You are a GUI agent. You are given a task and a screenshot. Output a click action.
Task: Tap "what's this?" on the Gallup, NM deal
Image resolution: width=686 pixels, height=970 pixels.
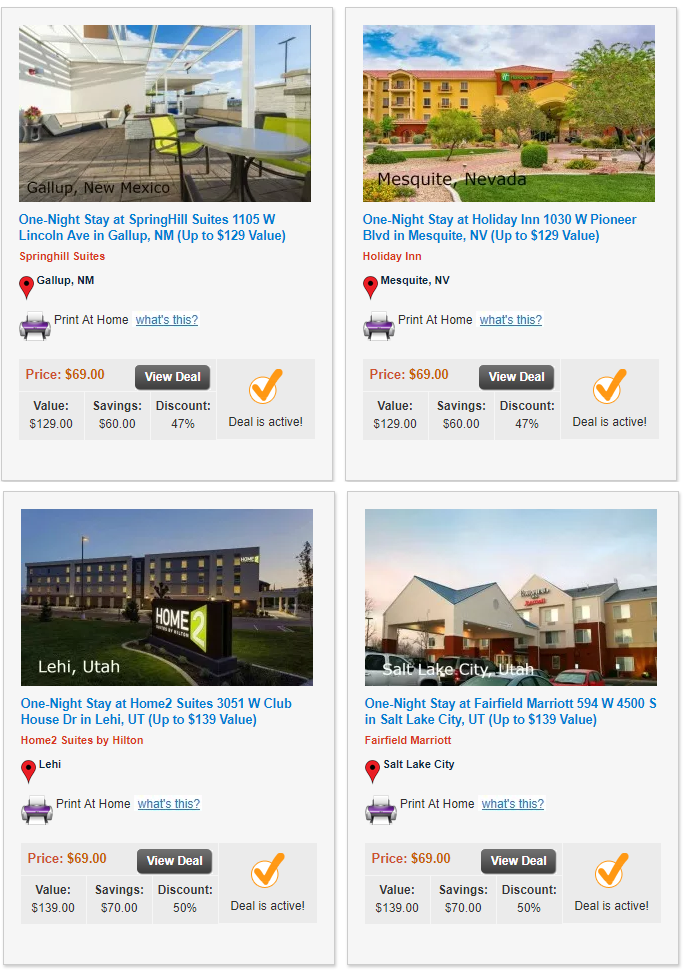click(167, 320)
